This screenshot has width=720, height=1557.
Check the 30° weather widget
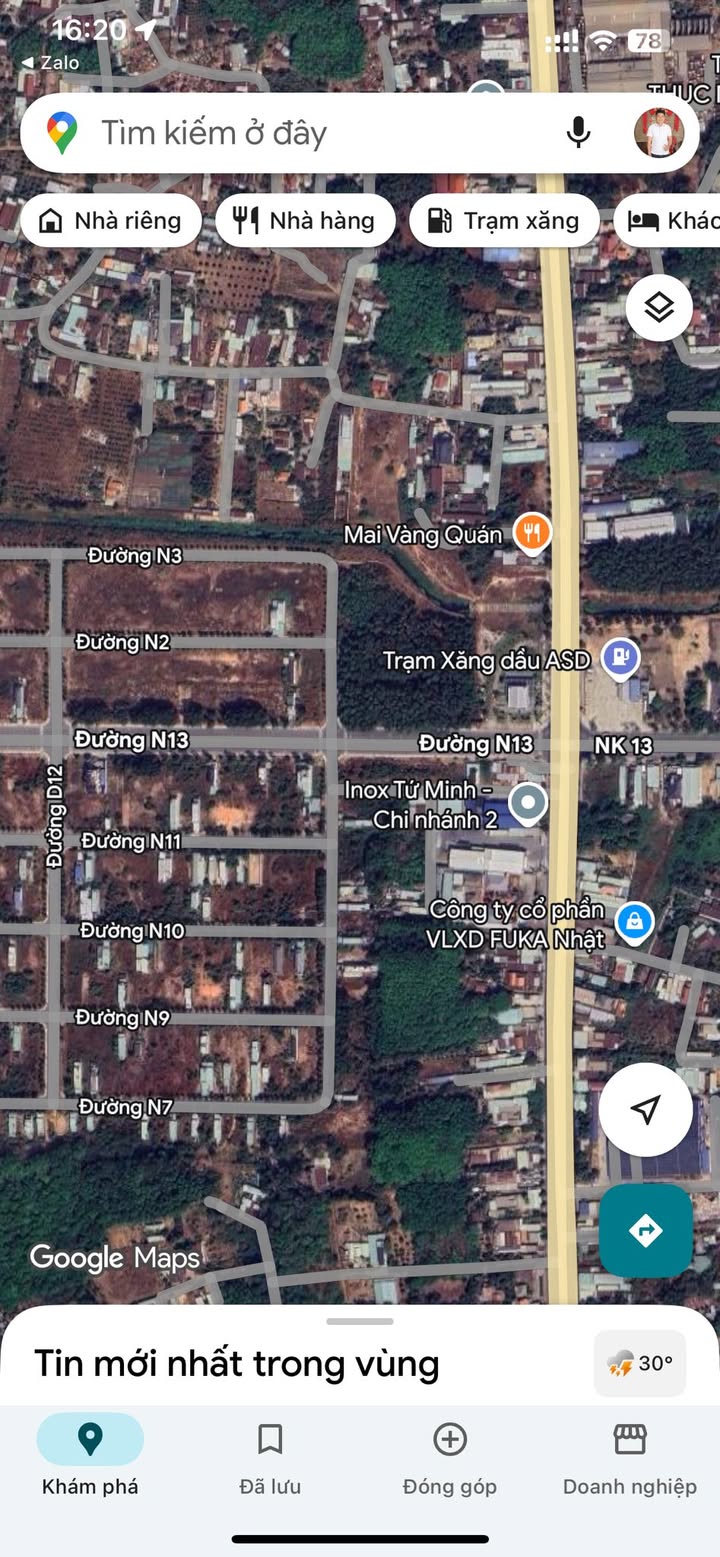(x=640, y=1363)
